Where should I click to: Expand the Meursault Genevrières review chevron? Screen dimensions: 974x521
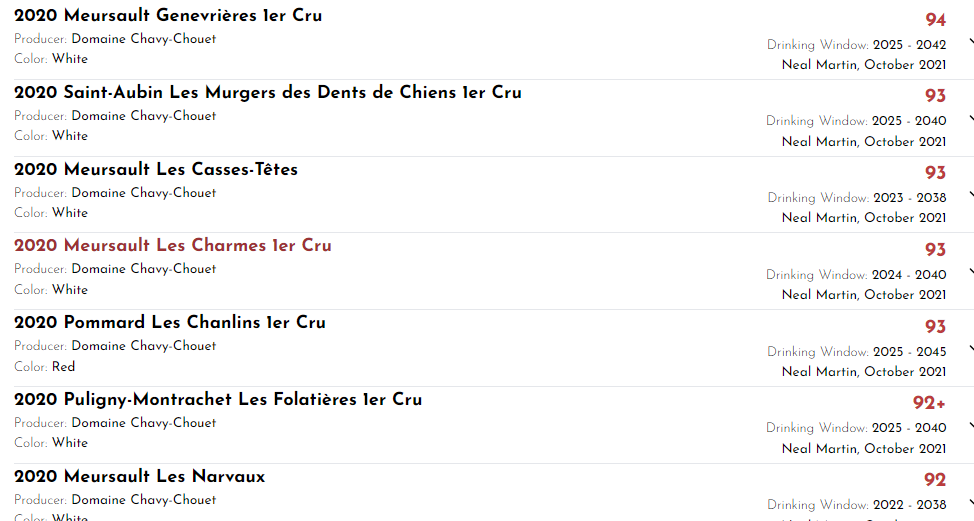click(970, 42)
